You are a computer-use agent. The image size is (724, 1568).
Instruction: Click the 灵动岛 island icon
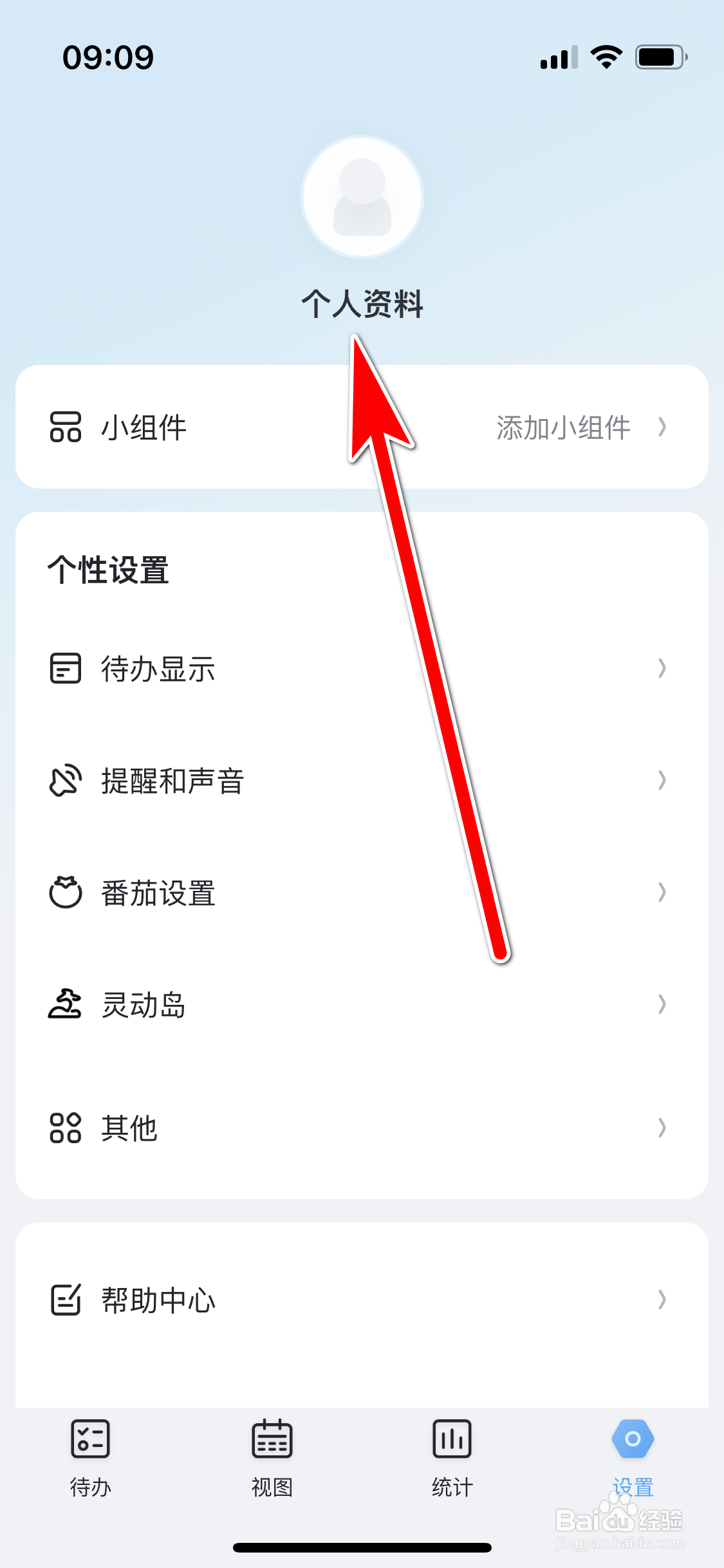click(65, 1004)
